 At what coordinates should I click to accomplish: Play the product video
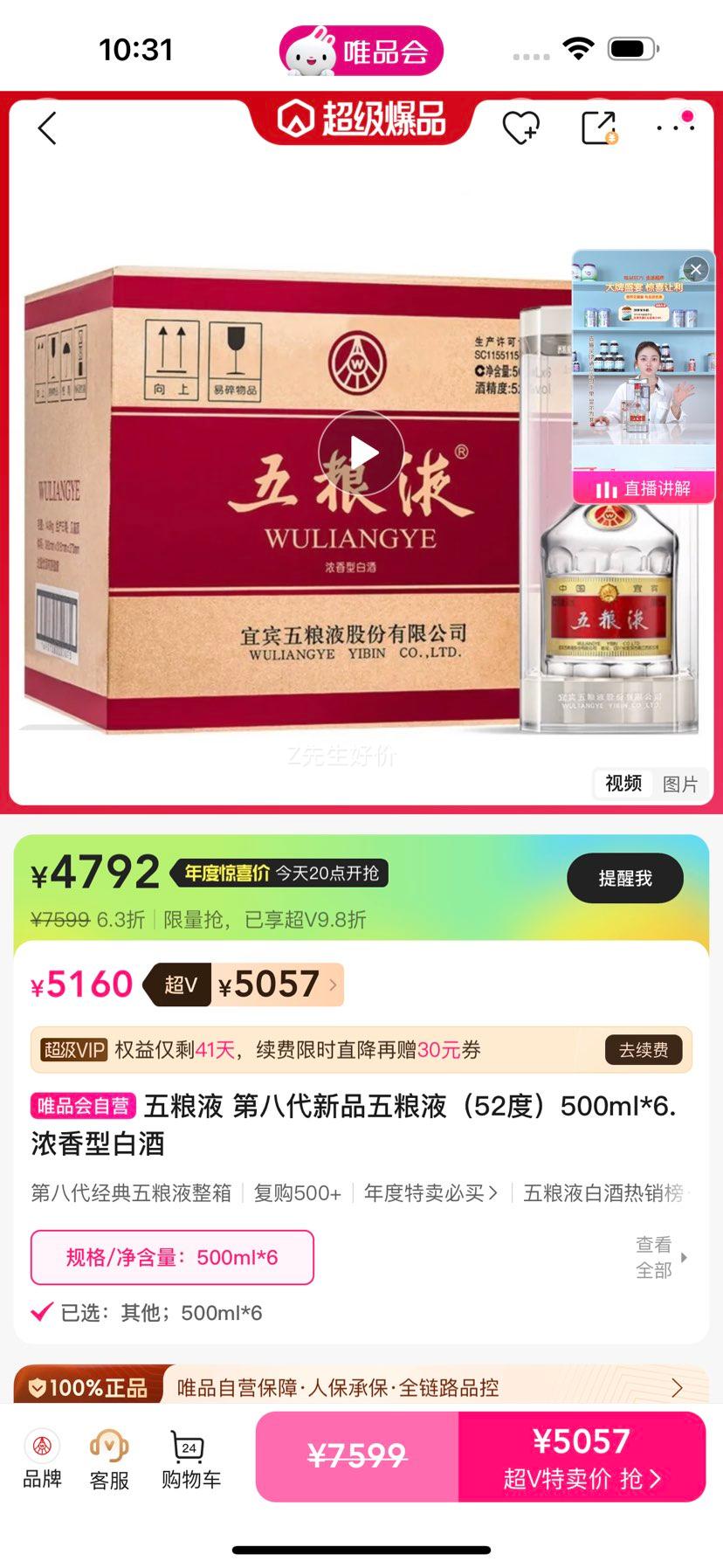pos(361,452)
